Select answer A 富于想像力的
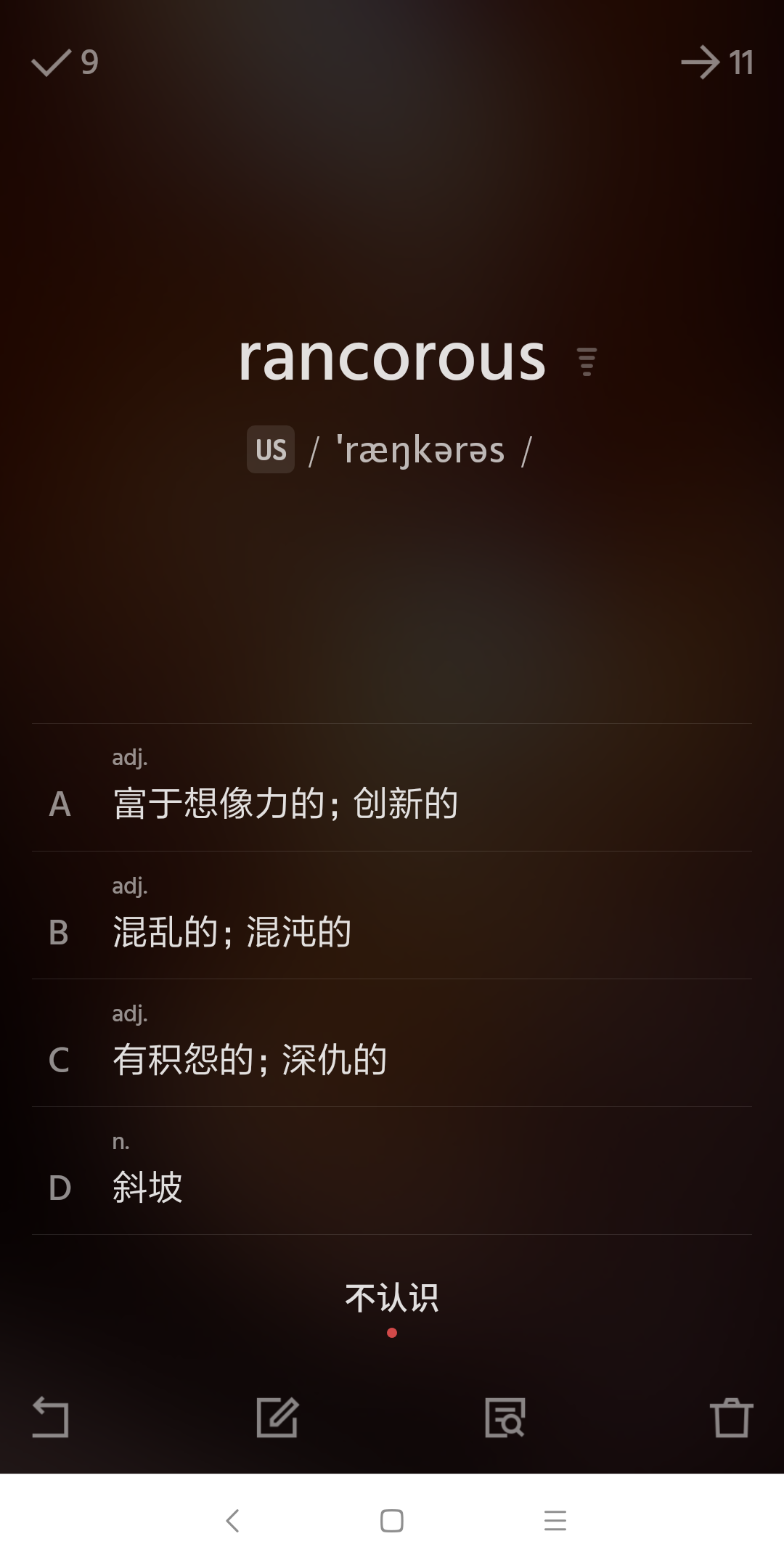Image resolution: width=784 pixels, height=1568 pixels. (392, 789)
